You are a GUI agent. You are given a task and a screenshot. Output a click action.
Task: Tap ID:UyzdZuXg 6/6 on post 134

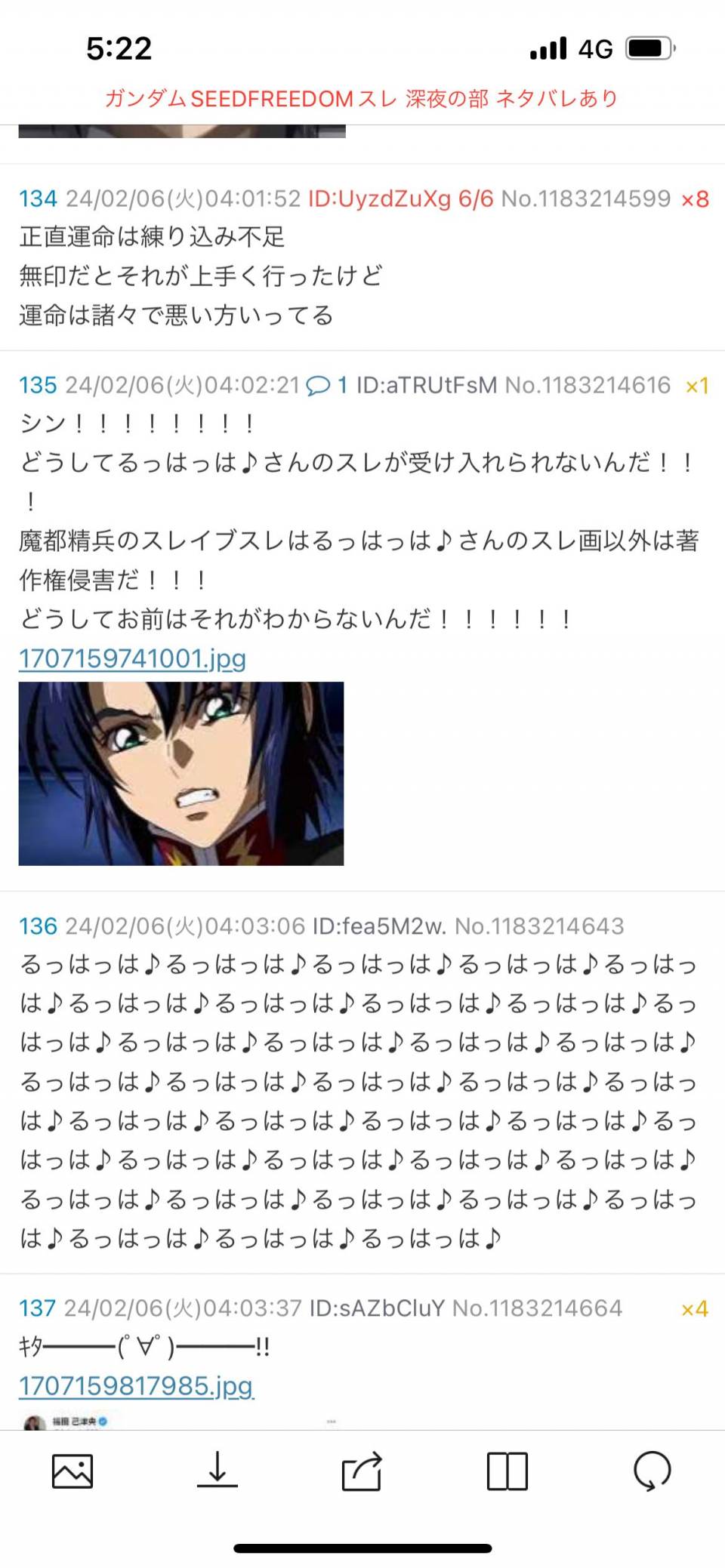(400, 199)
